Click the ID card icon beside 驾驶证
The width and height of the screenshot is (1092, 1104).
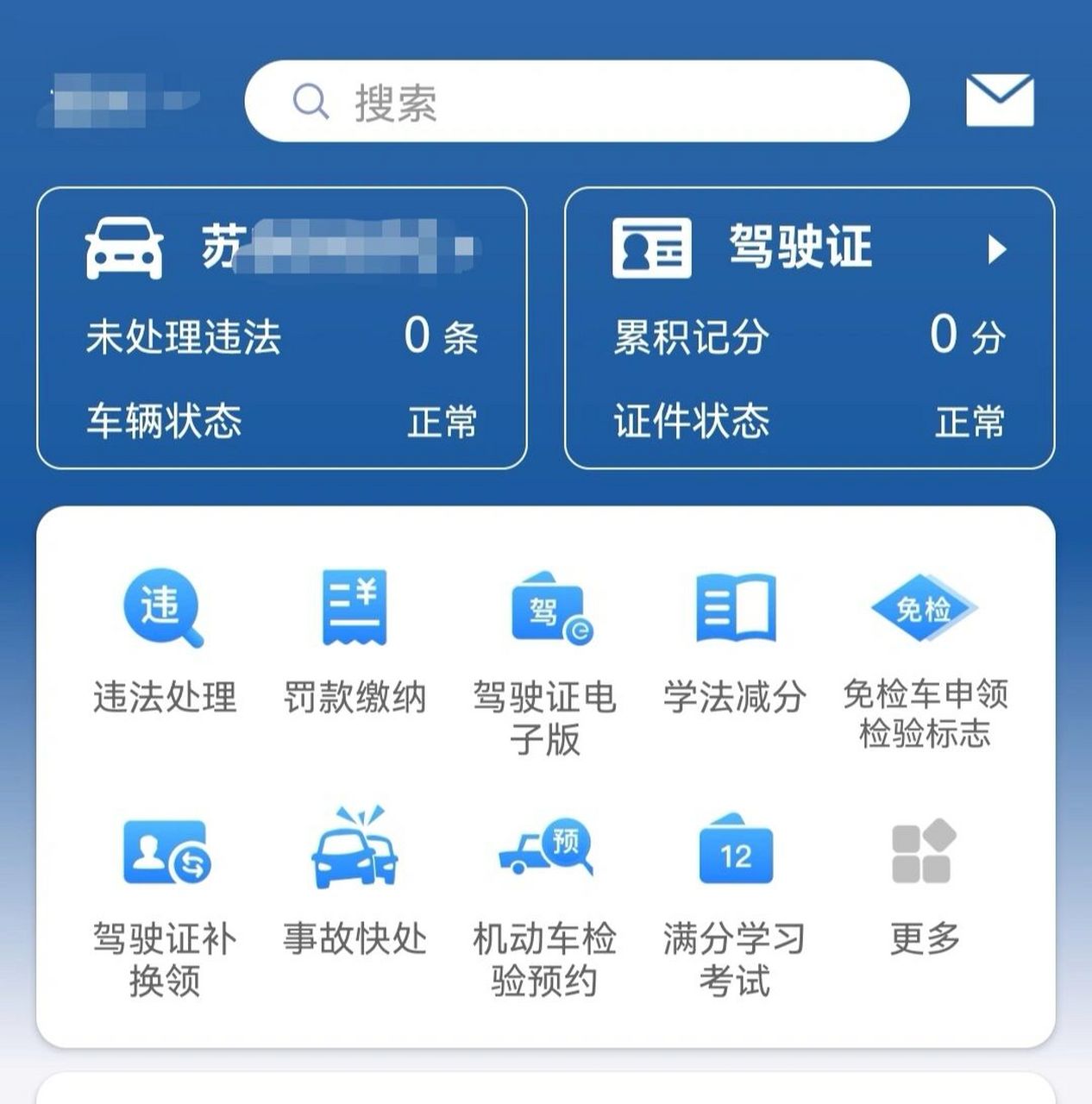[651, 250]
